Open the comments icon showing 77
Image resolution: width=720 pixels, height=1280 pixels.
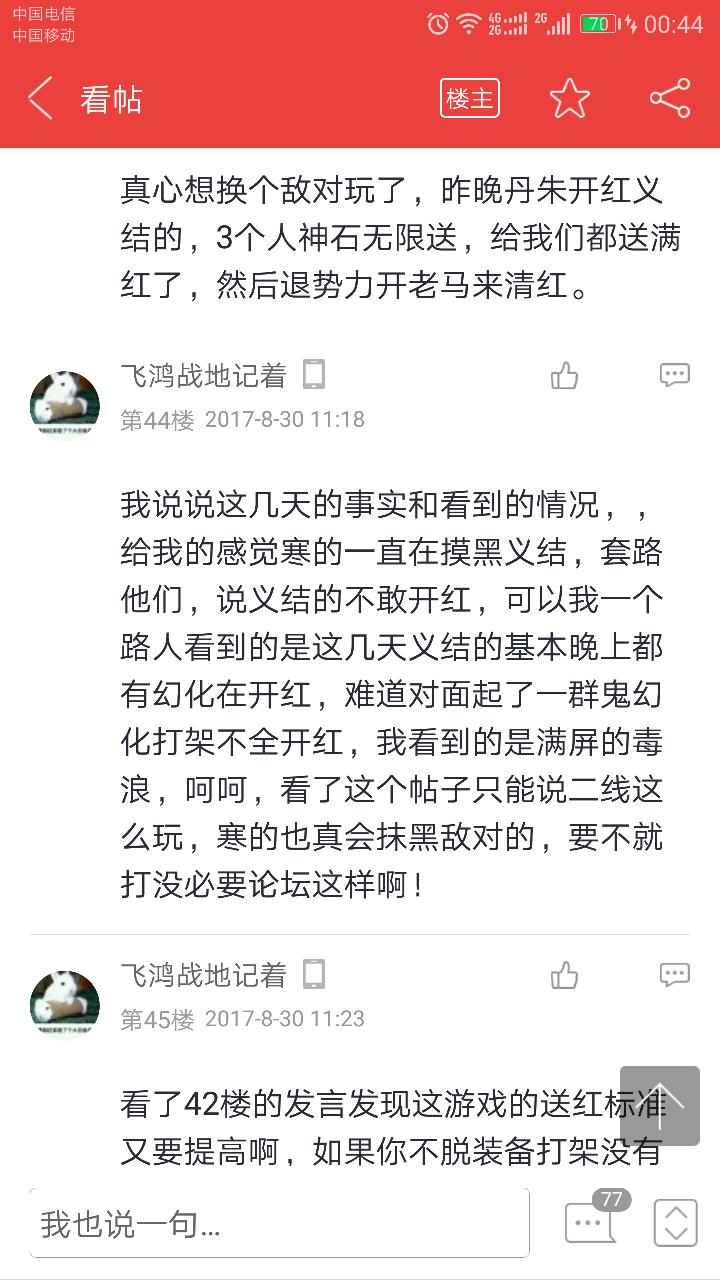[592, 1221]
